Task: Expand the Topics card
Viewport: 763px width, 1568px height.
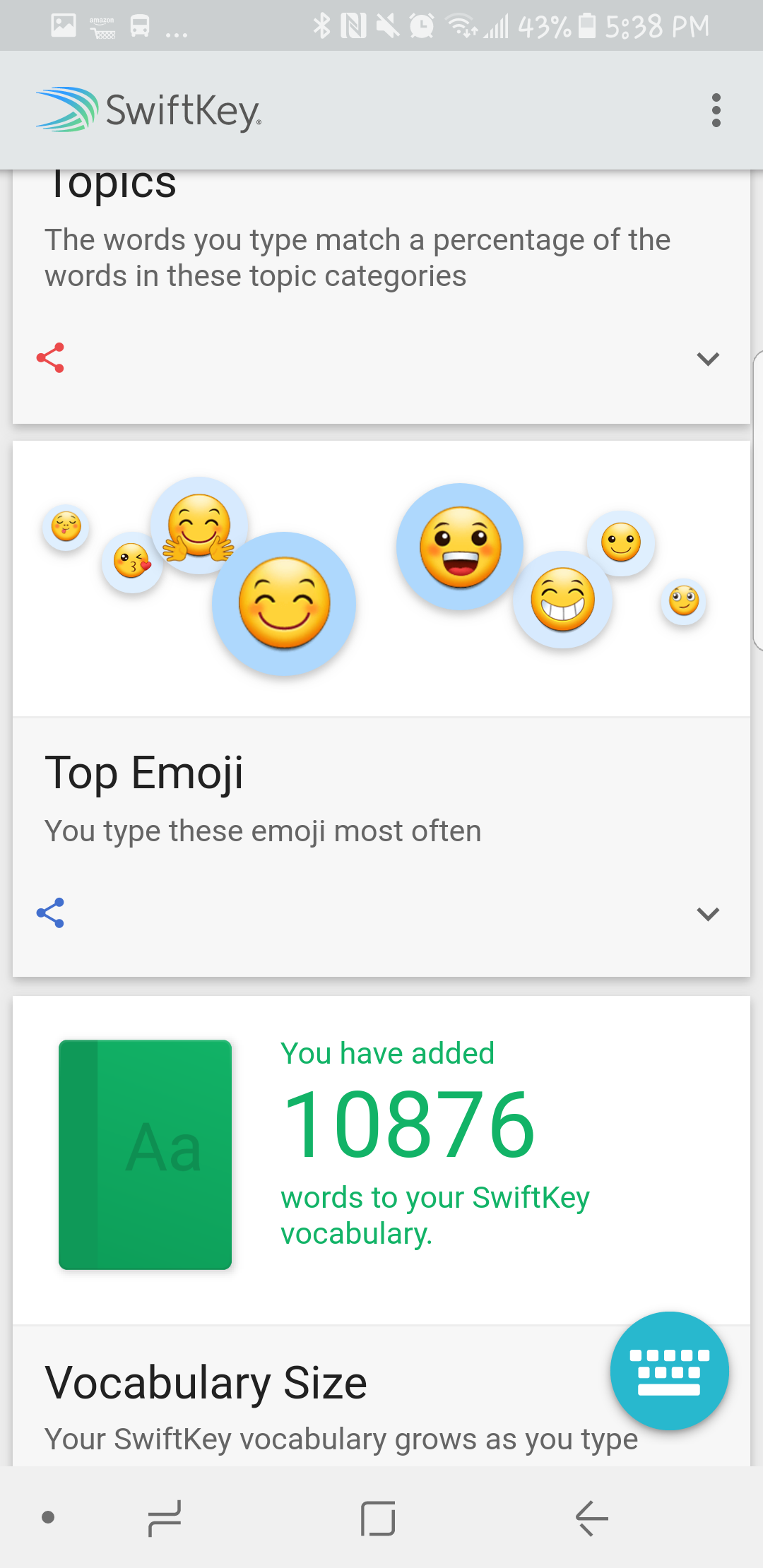Action: 707,359
